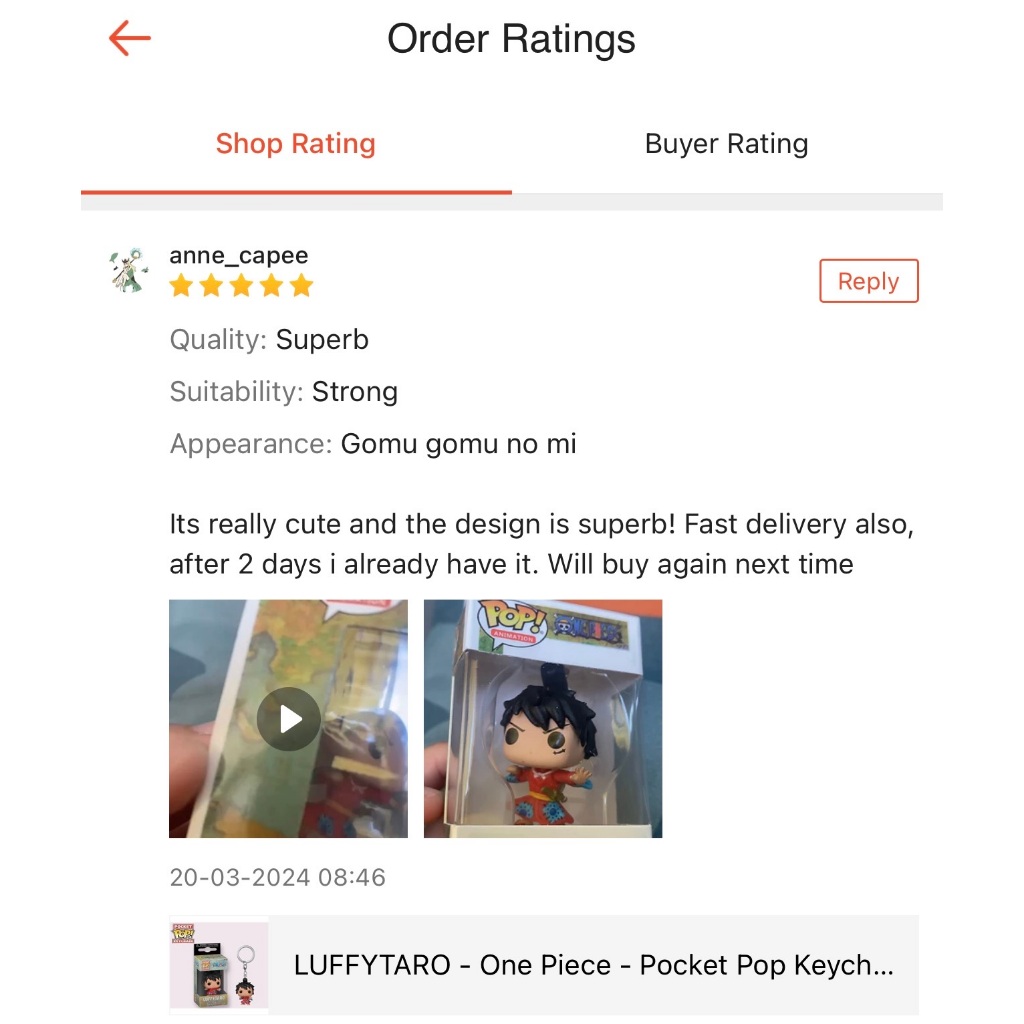The width and height of the screenshot is (1024, 1024).
Task: Open the Funko Pop review photo
Action: point(543,718)
